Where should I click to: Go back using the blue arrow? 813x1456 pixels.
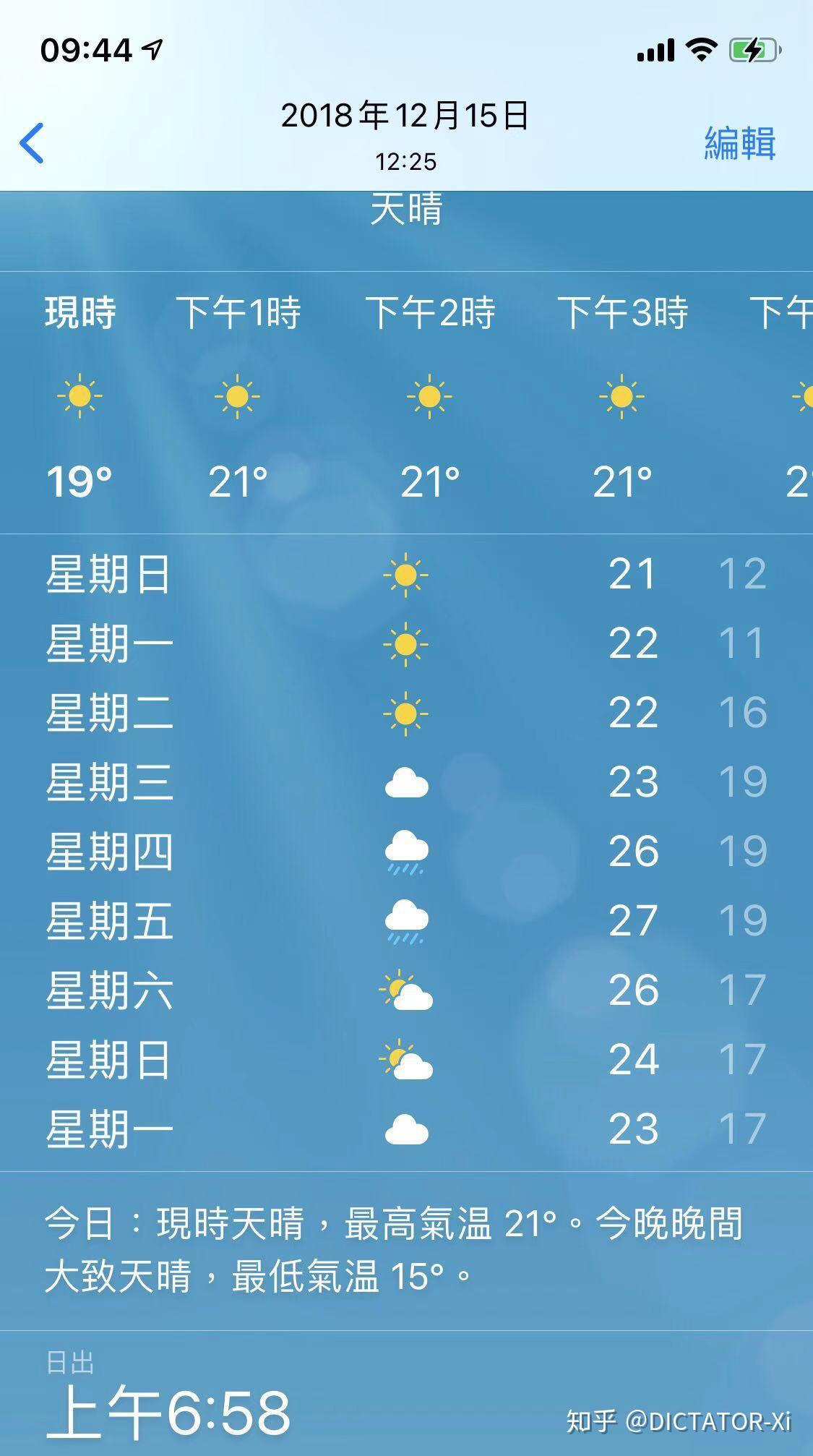[32, 143]
